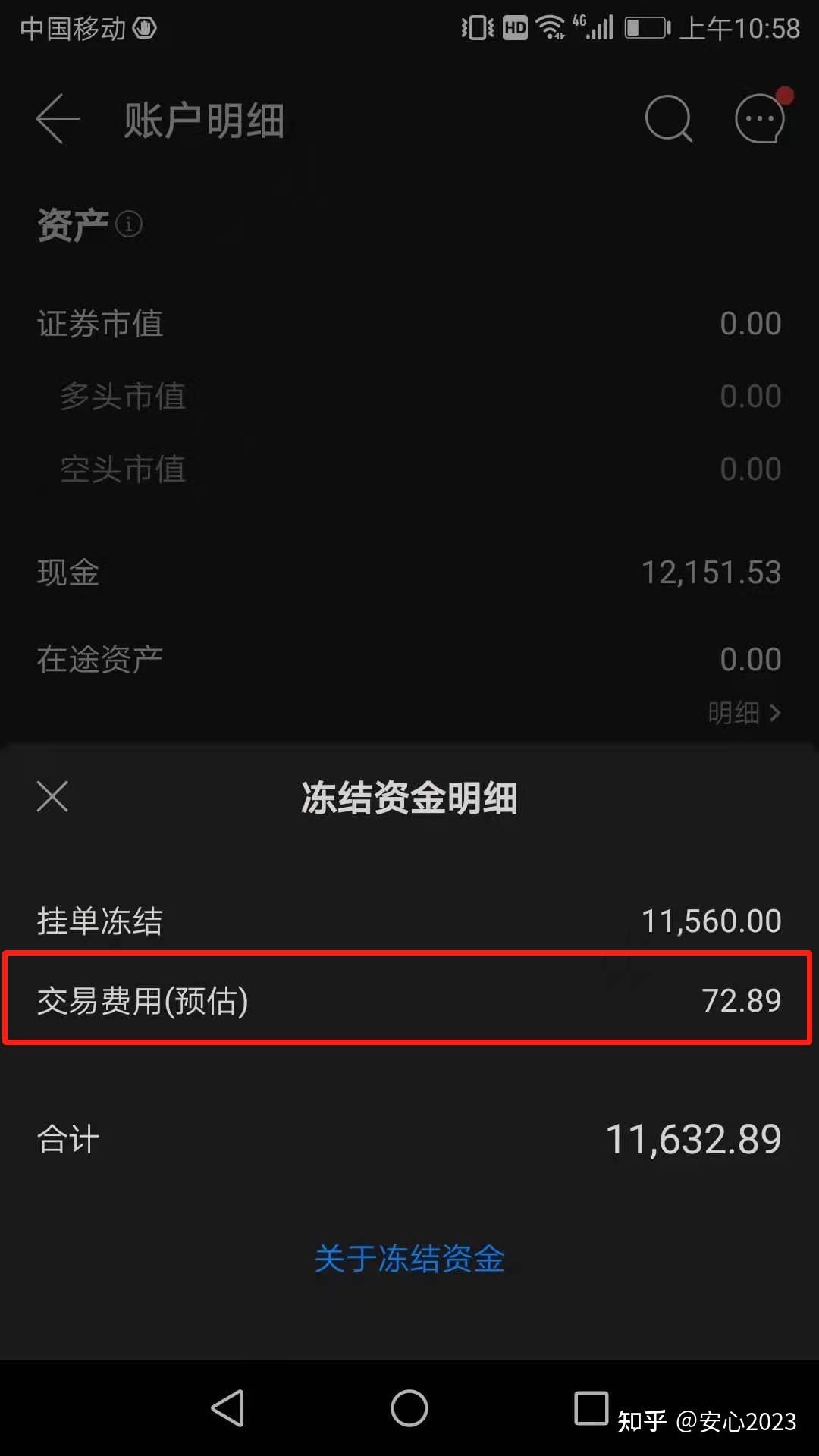Tap the battery indicator in status bar

point(644,27)
